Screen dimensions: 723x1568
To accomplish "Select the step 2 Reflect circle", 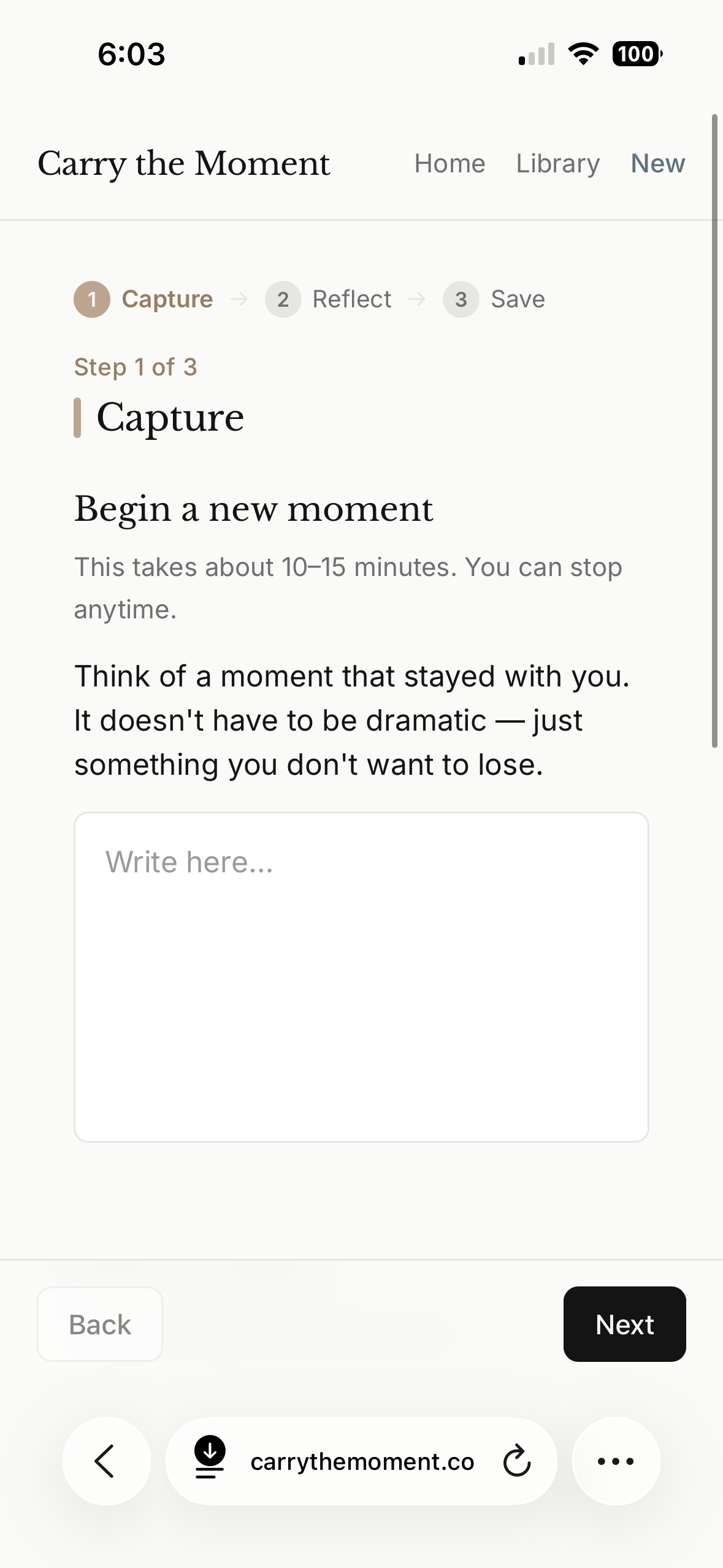I will coord(283,299).
